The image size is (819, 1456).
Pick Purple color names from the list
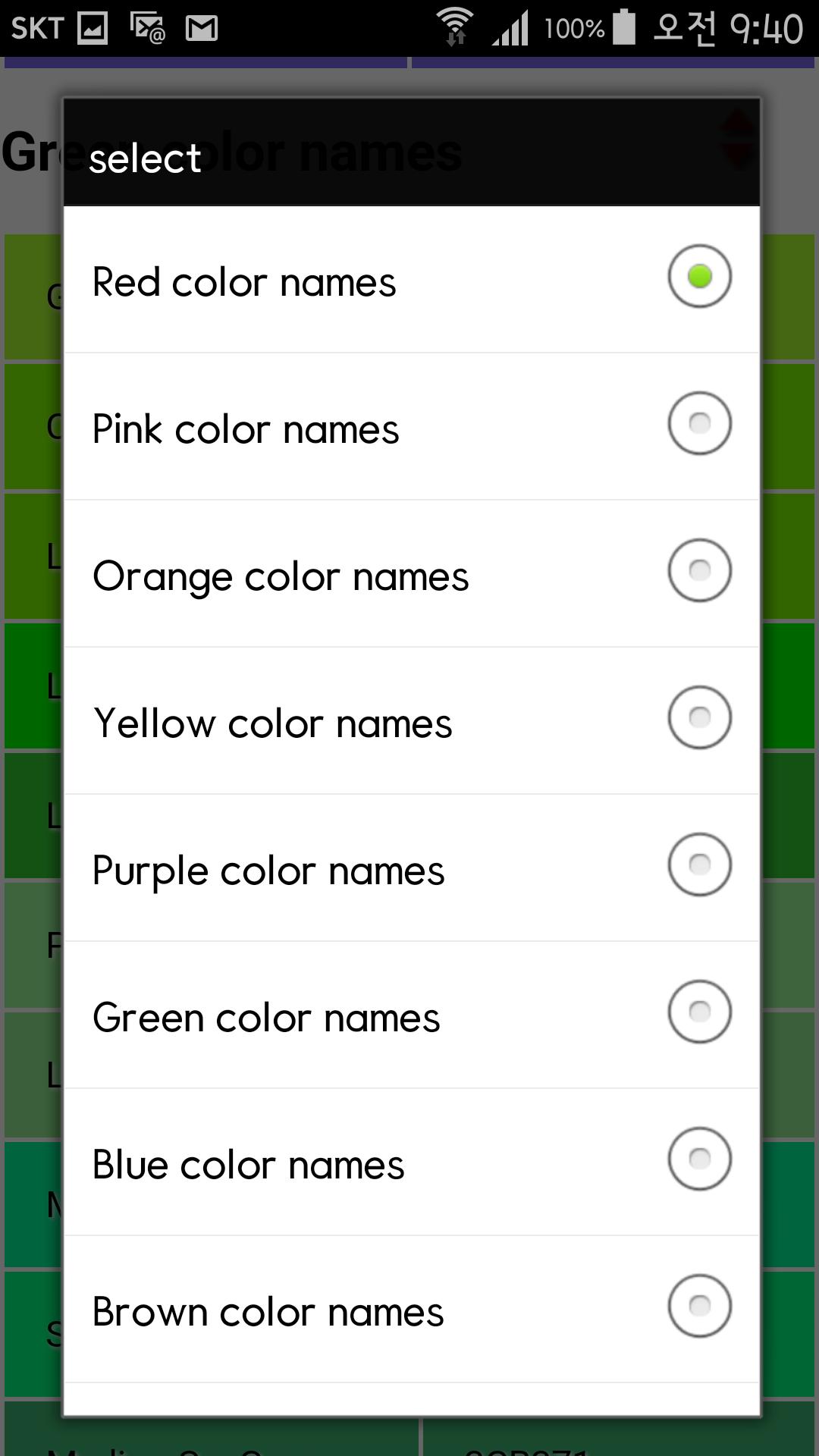coord(698,864)
